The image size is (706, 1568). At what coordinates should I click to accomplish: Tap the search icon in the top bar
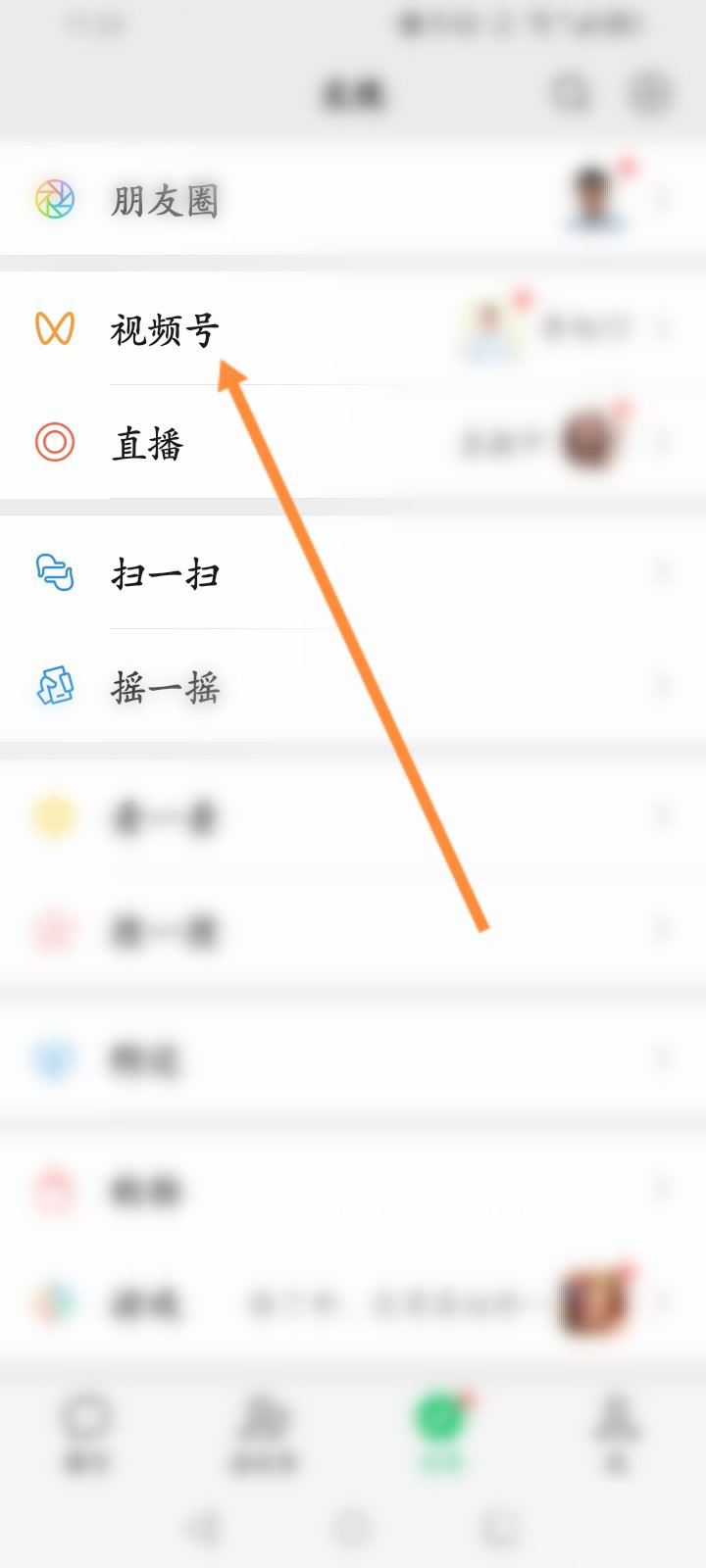[x=570, y=94]
